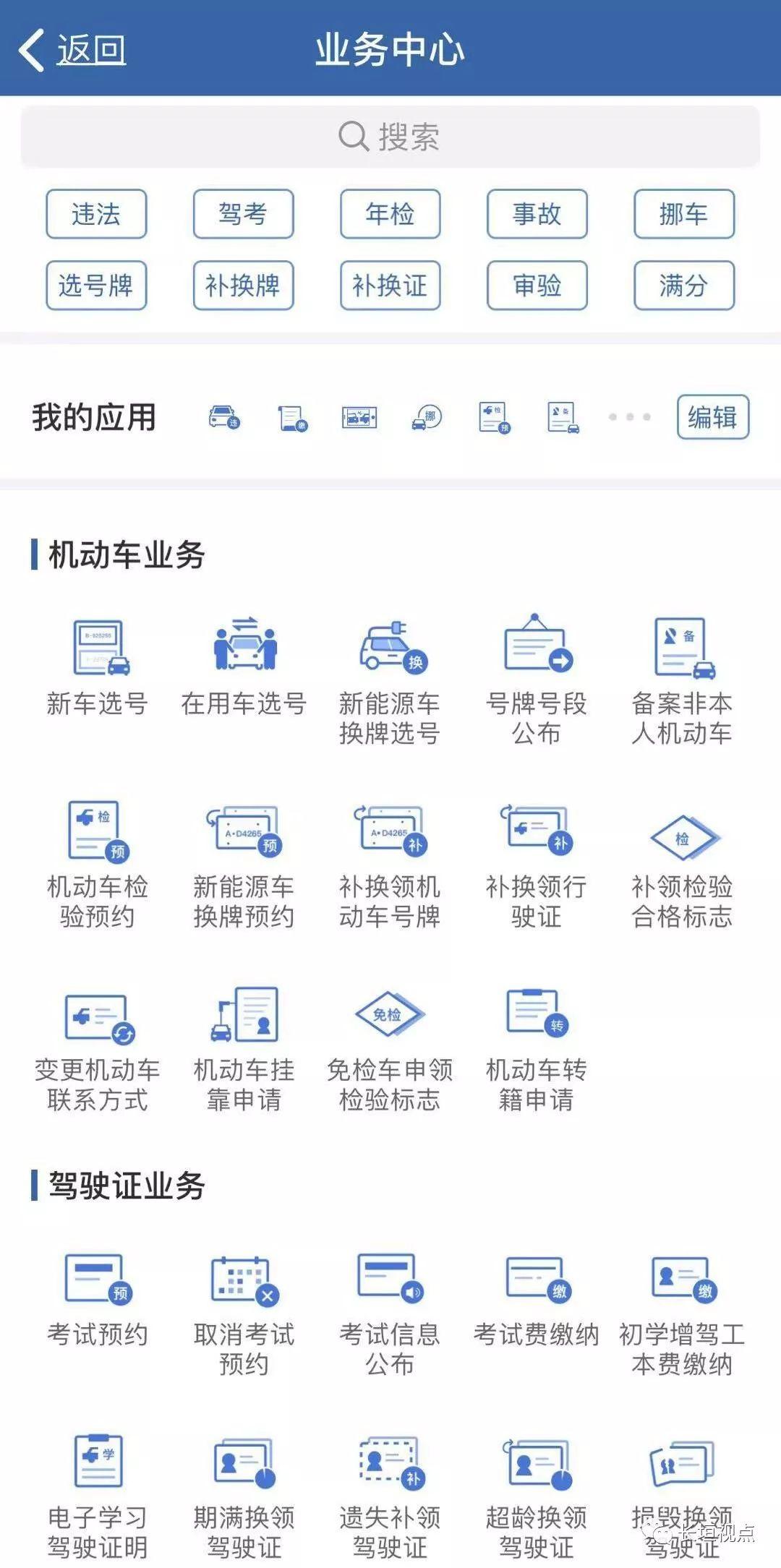This screenshot has width=781, height=1568.
Task: Launch 号牌号段公布
Action: coord(537,680)
